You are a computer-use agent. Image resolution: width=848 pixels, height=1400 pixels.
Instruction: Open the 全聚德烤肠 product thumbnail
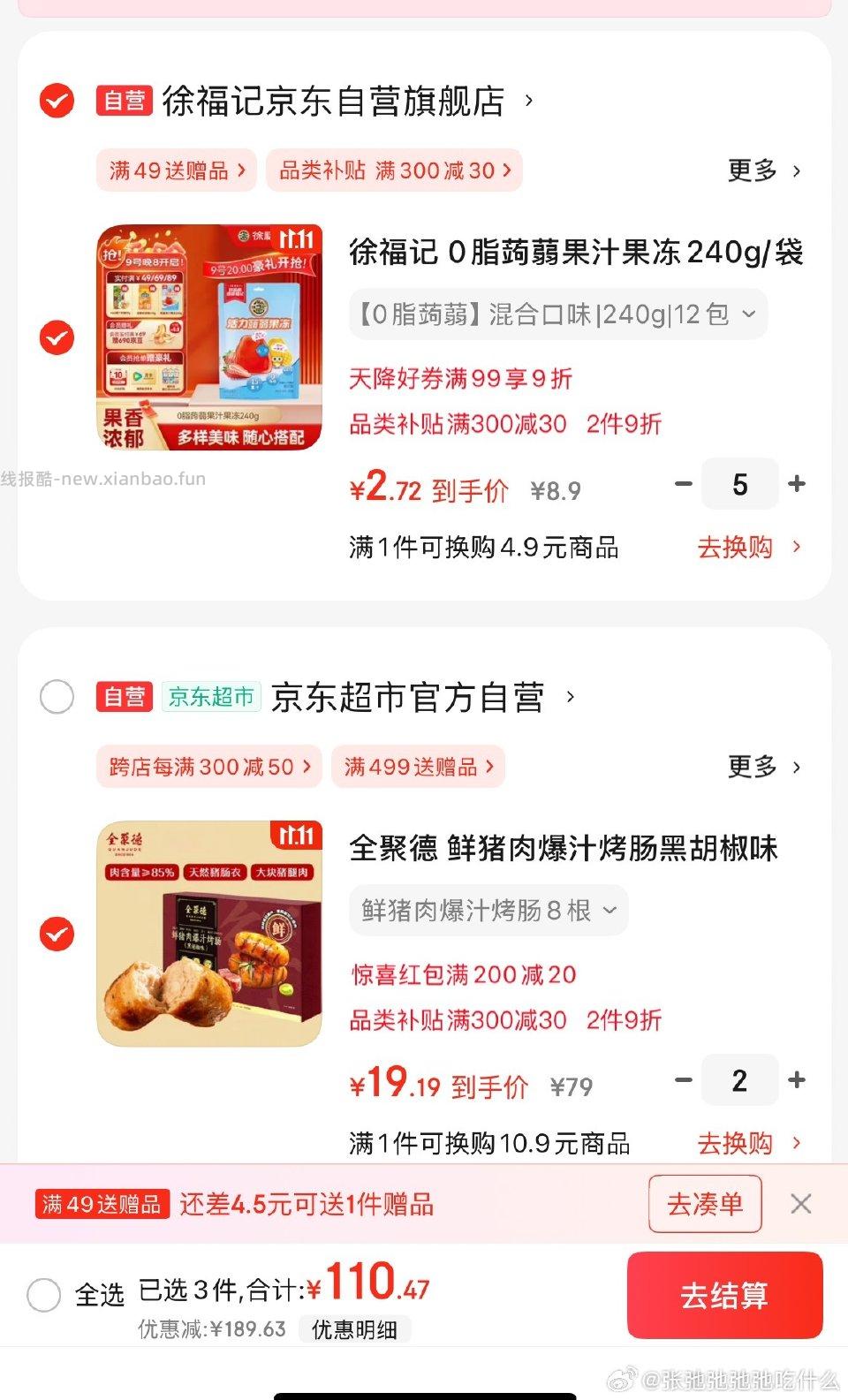[x=208, y=933]
